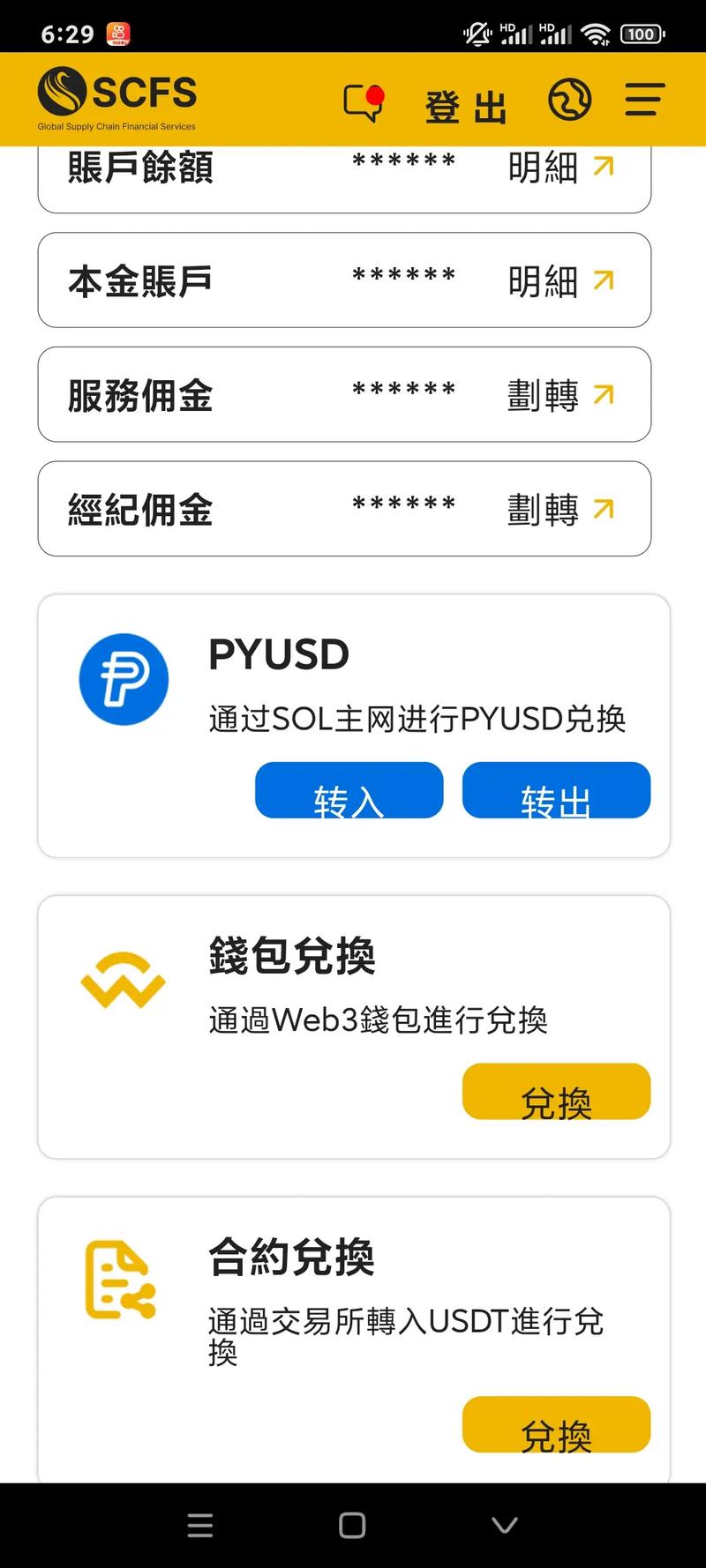Viewport: 706px width, 1568px height.
Task: Tap 兌換 under 錢包兌換
Action: 556,1092
